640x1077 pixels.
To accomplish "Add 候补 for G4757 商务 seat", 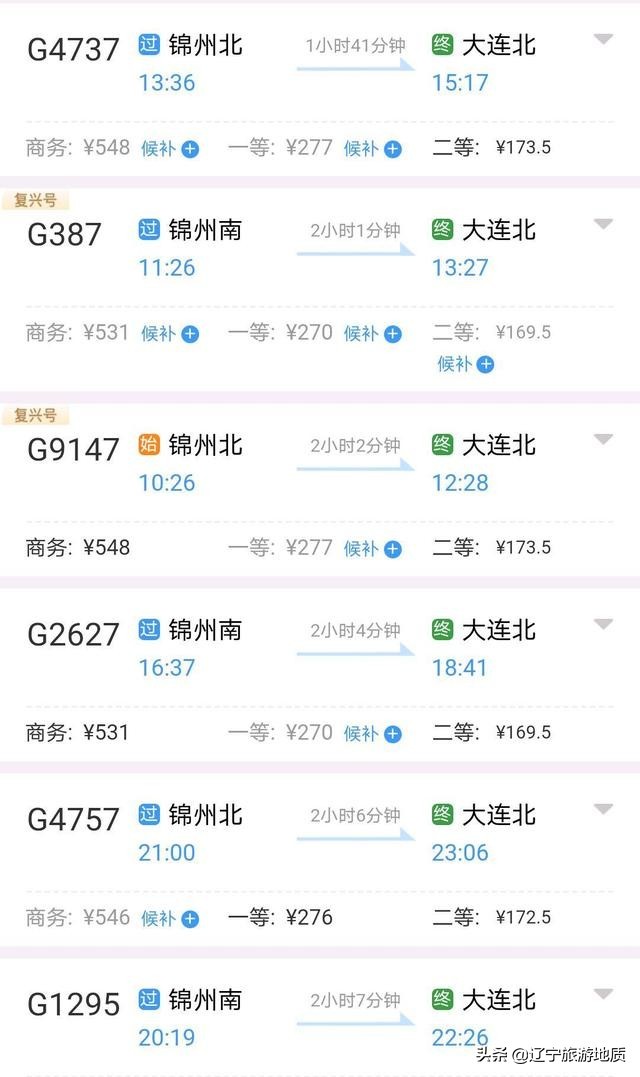I will (x=170, y=919).
